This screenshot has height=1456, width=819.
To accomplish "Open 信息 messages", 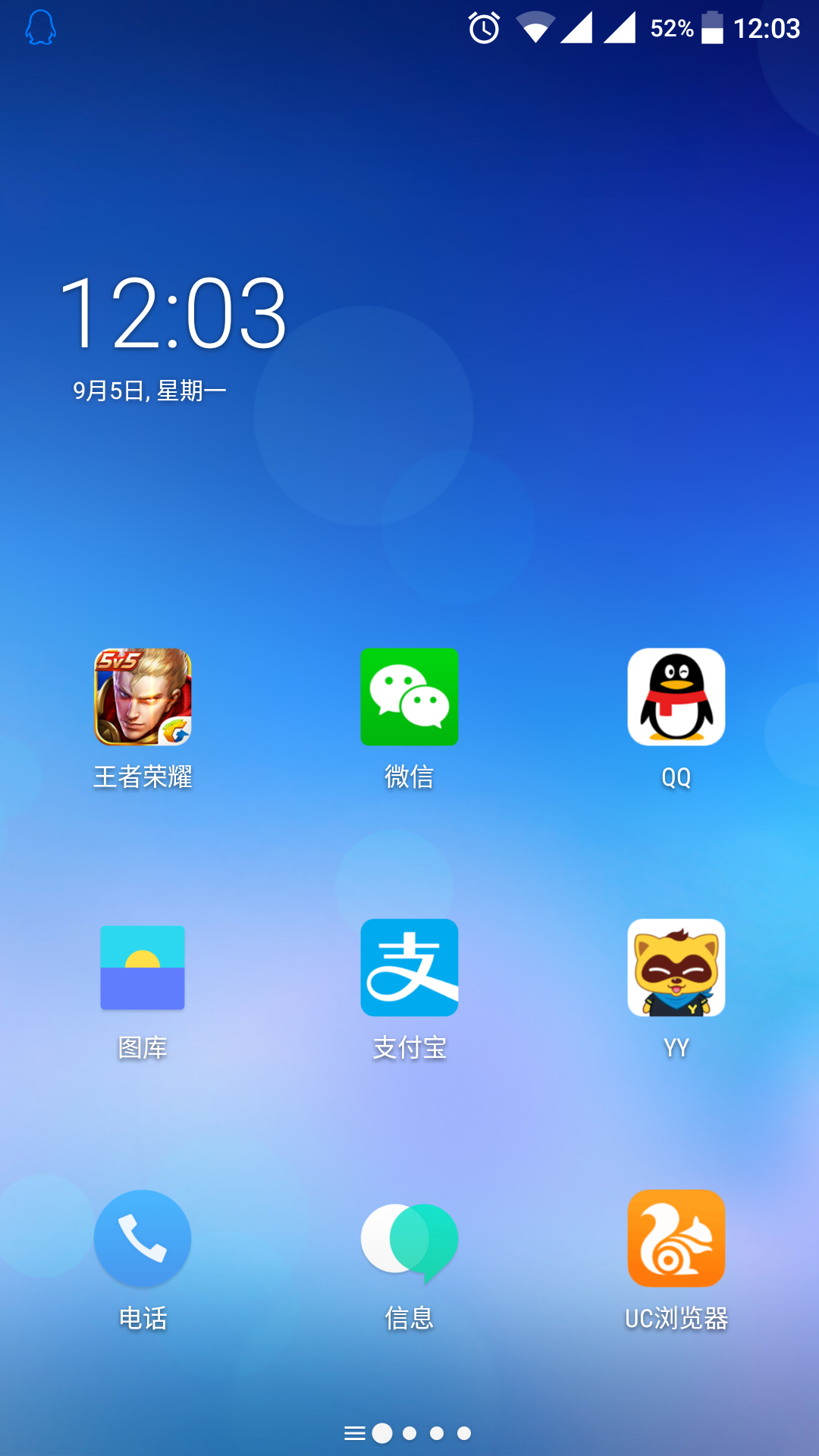I will tap(409, 1238).
